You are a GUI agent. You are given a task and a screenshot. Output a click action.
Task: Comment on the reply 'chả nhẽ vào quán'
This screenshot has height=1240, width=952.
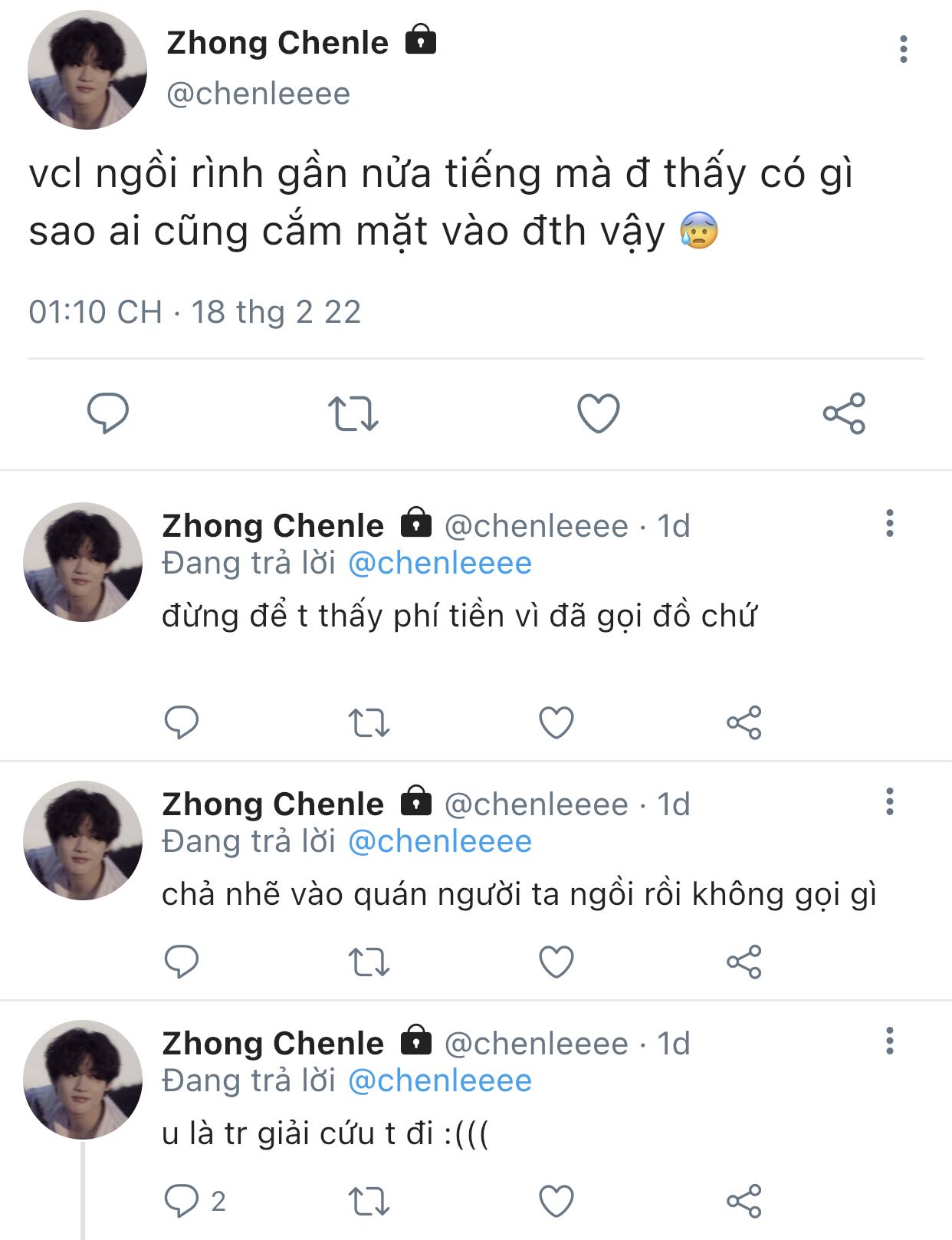182,962
